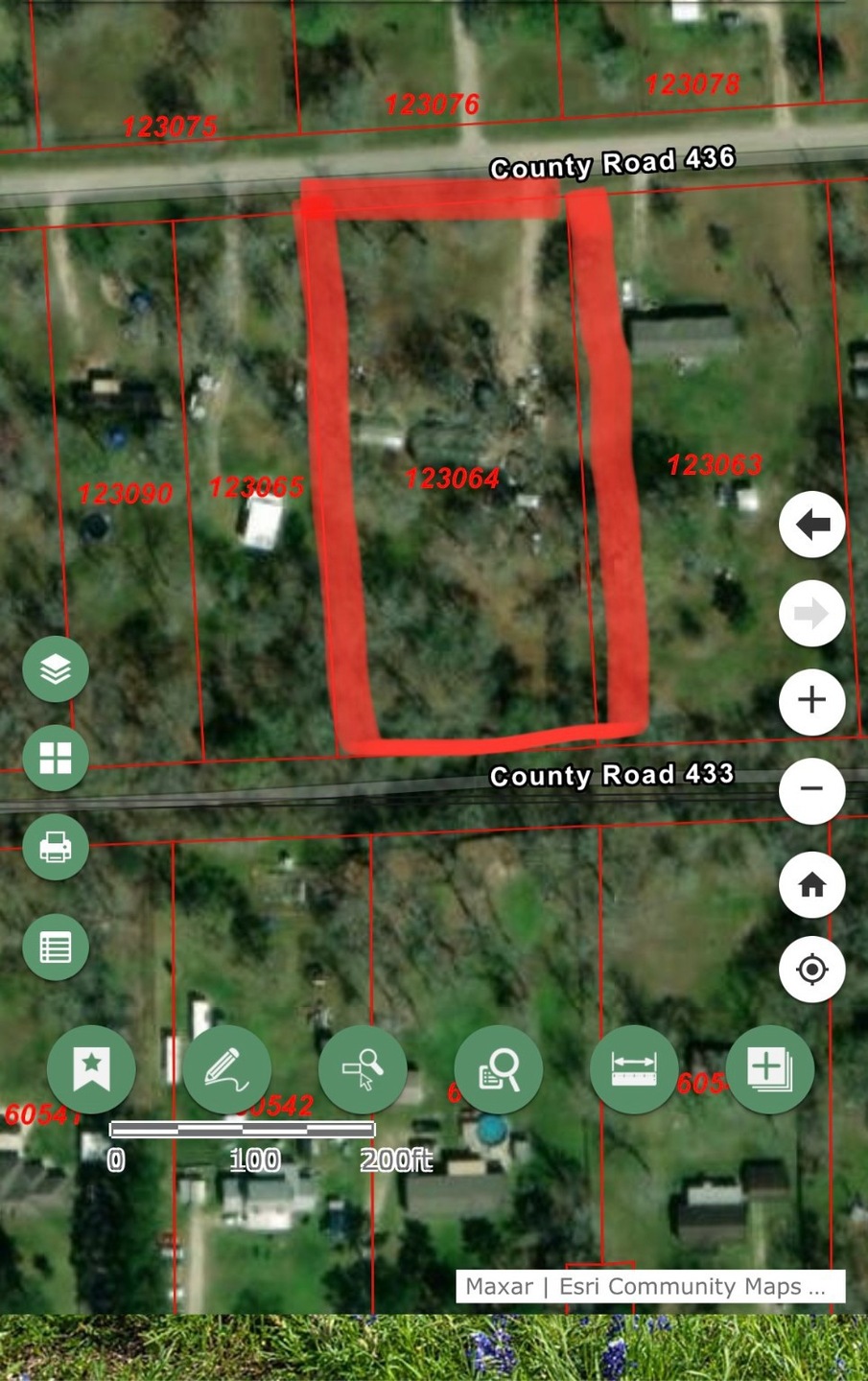Return to the default home extent
The width and height of the screenshot is (868, 1381).
click(811, 884)
